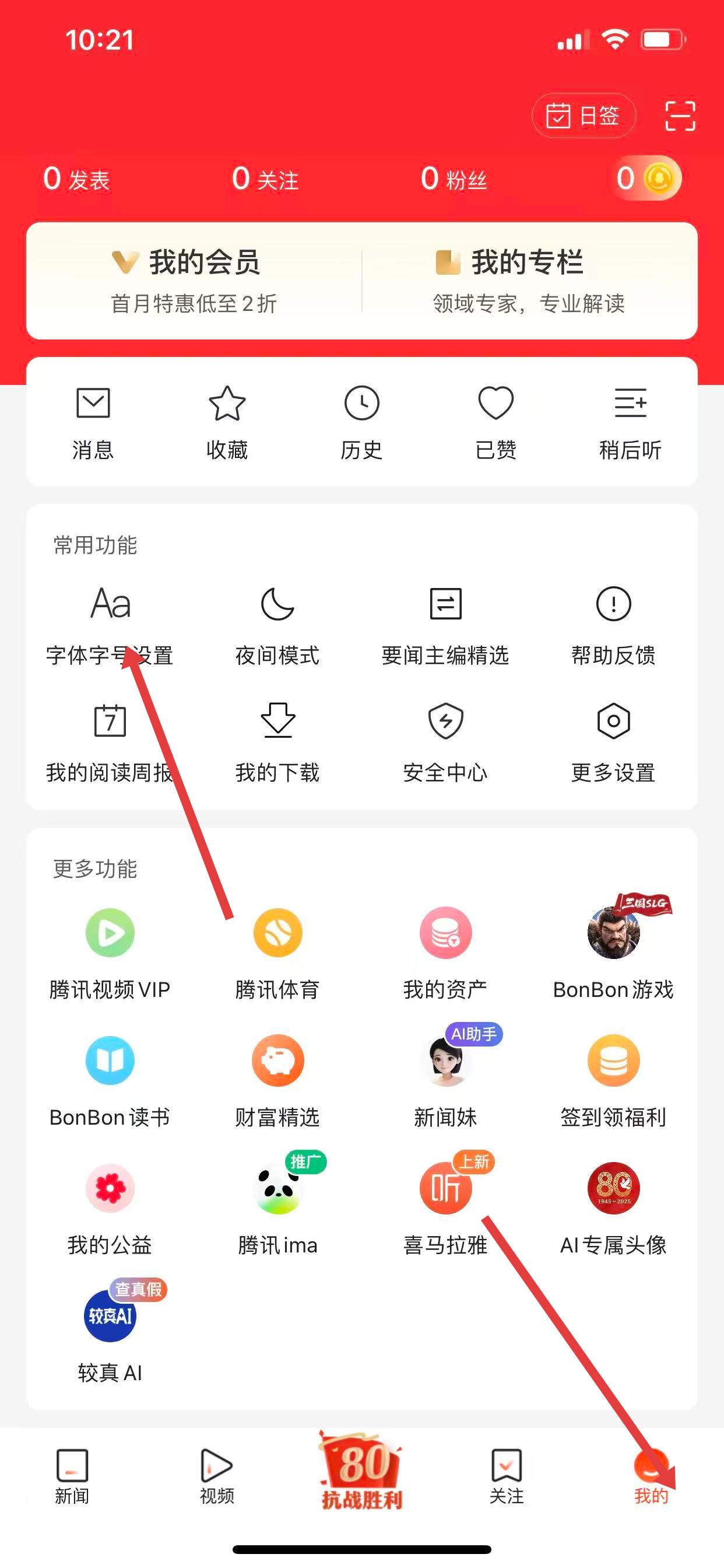Open 安全中心 security center
724x1568 pixels.
pyautogui.click(x=445, y=741)
